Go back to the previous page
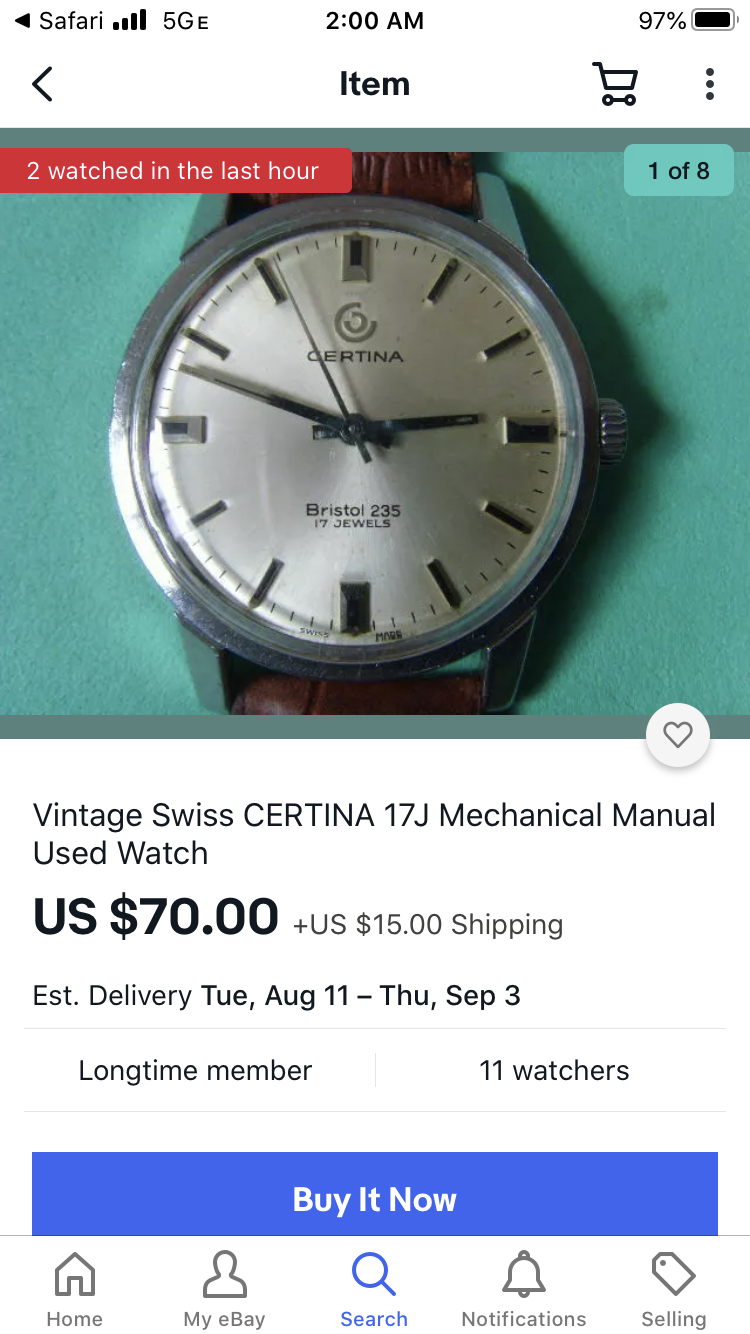750x1334 pixels. (42, 84)
